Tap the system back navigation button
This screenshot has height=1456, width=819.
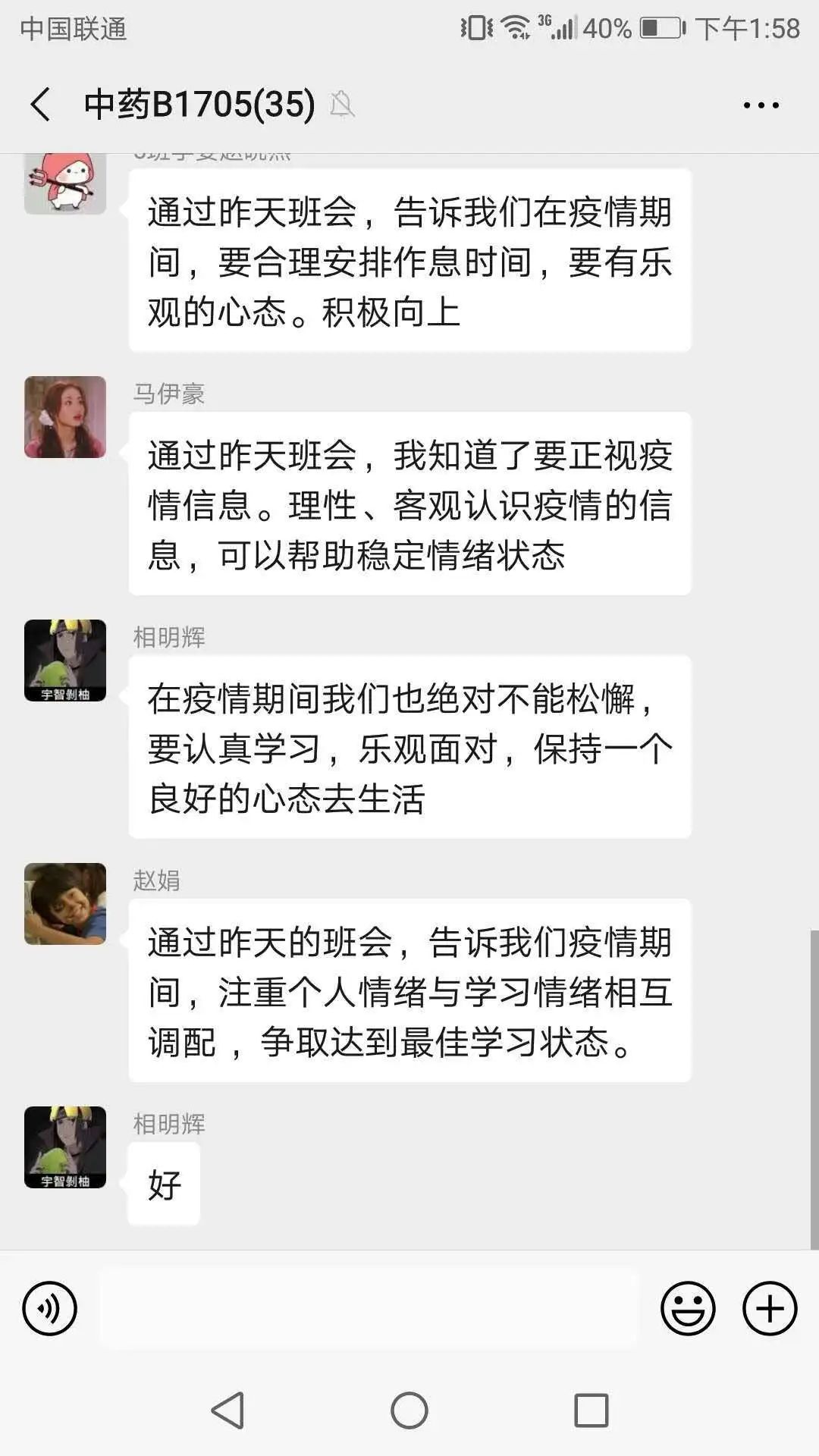tap(227, 1410)
